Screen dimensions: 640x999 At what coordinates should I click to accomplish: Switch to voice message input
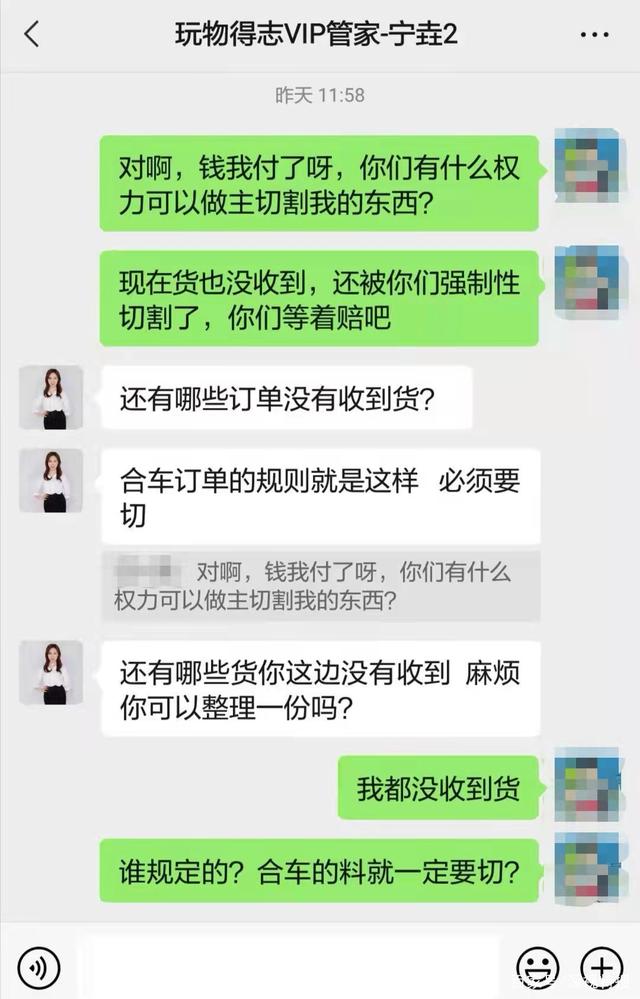click(39, 966)
